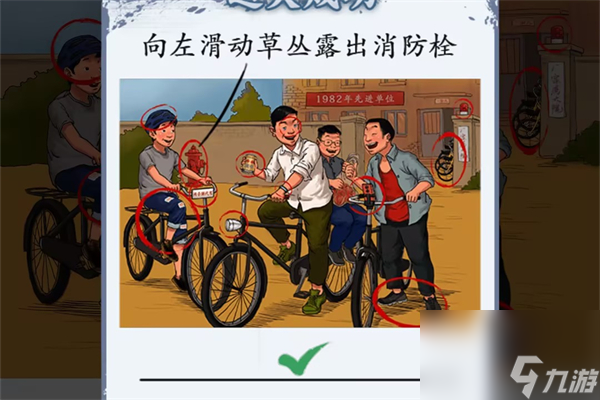This screenshot has height=400, width=600.
Task: Confirm the hint with the green checkmark
Action: pos(302,357)
